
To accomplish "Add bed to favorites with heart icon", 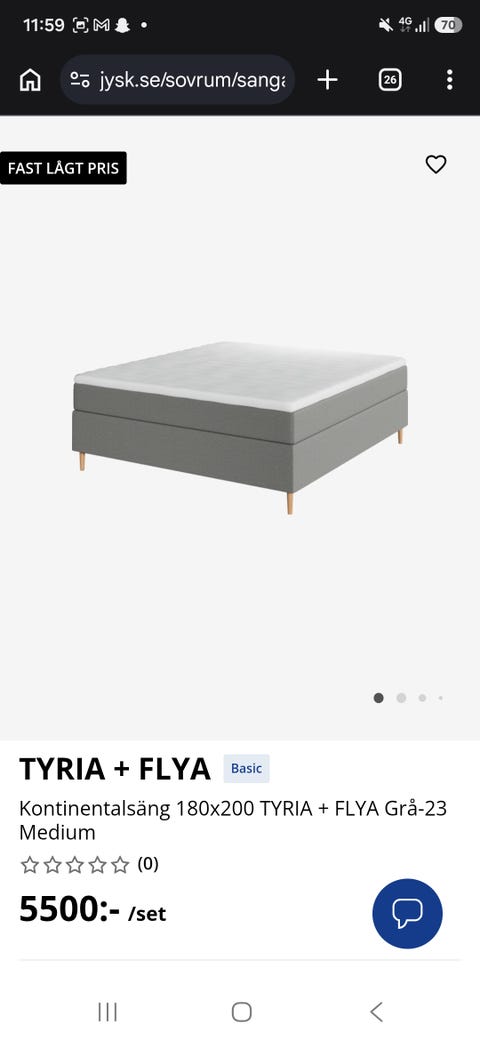I will click(x=436, y=164).
